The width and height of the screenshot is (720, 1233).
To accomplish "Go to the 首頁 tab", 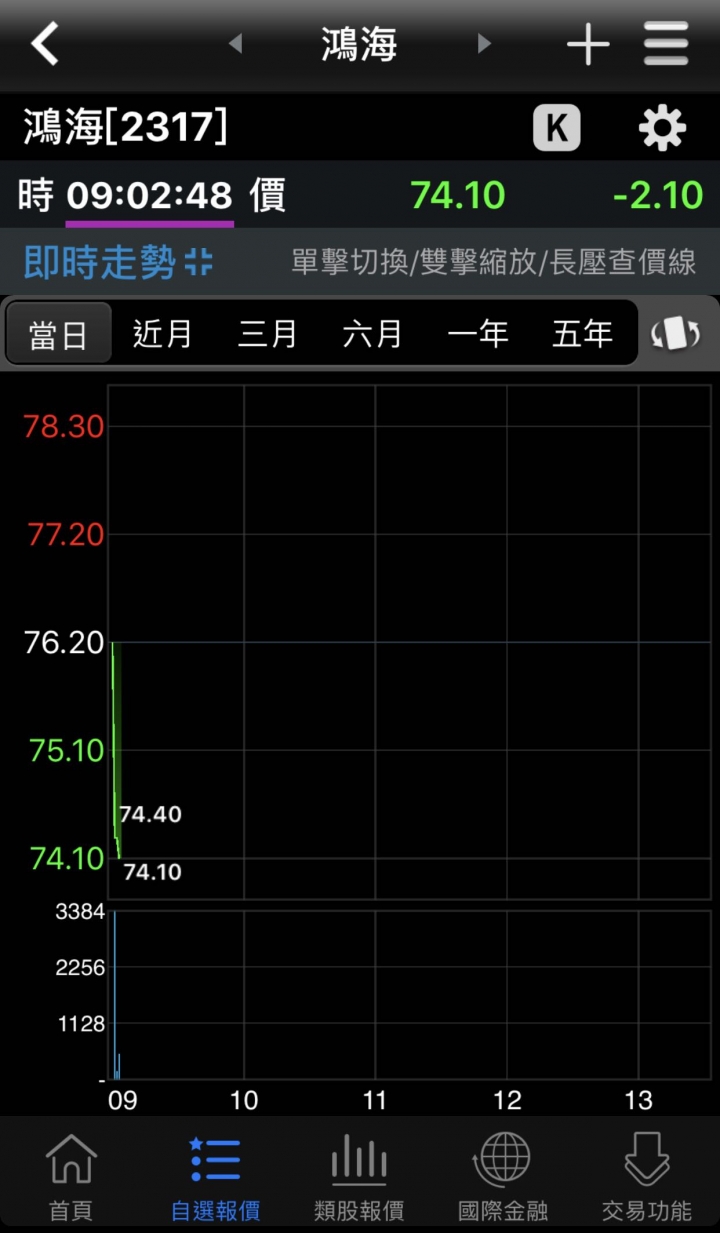I will click(71, 1177).
